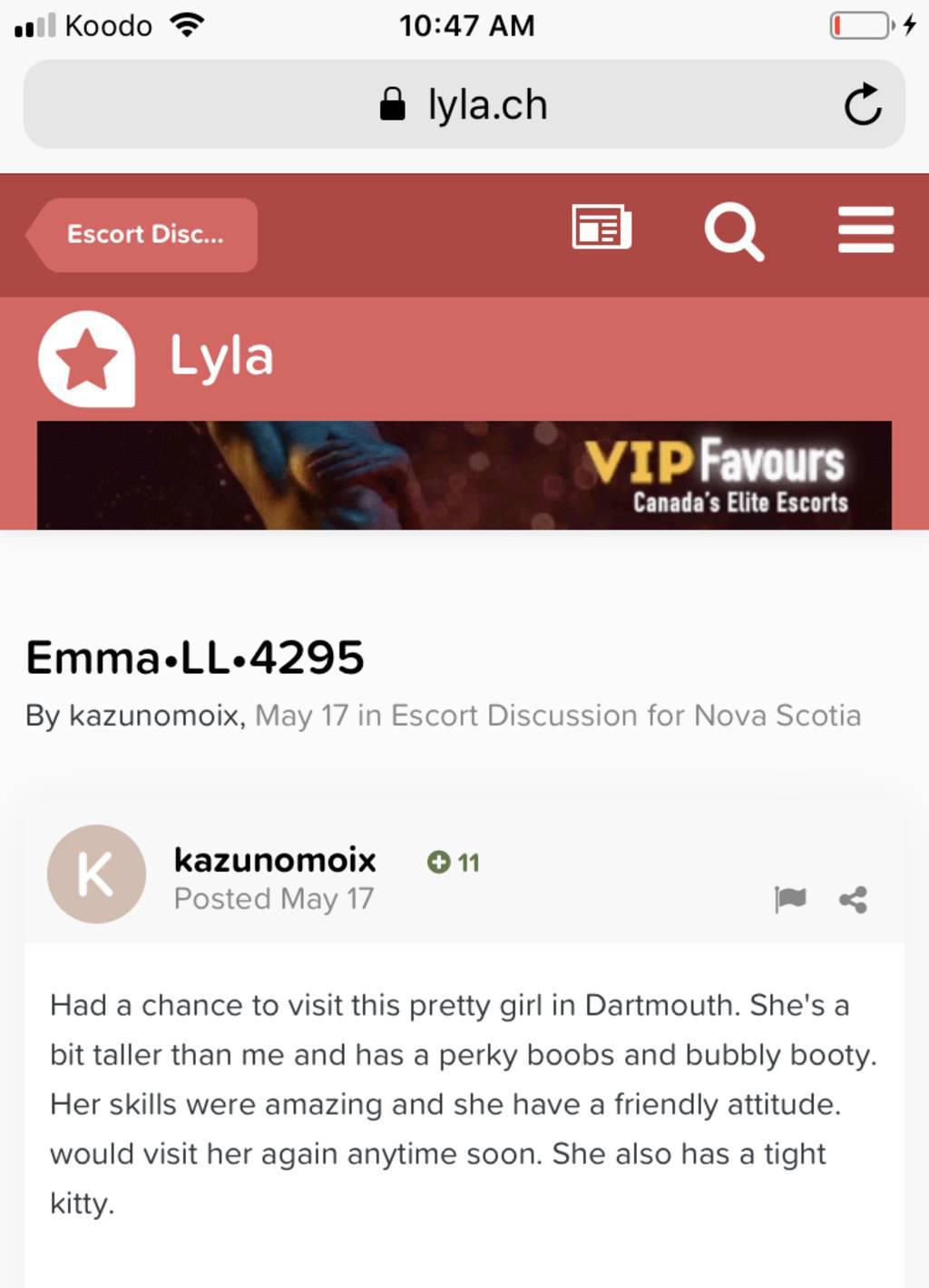The image size is (929, 1288).
Task: Tap the lyla.ch address bar
Action: click(464, 104)
